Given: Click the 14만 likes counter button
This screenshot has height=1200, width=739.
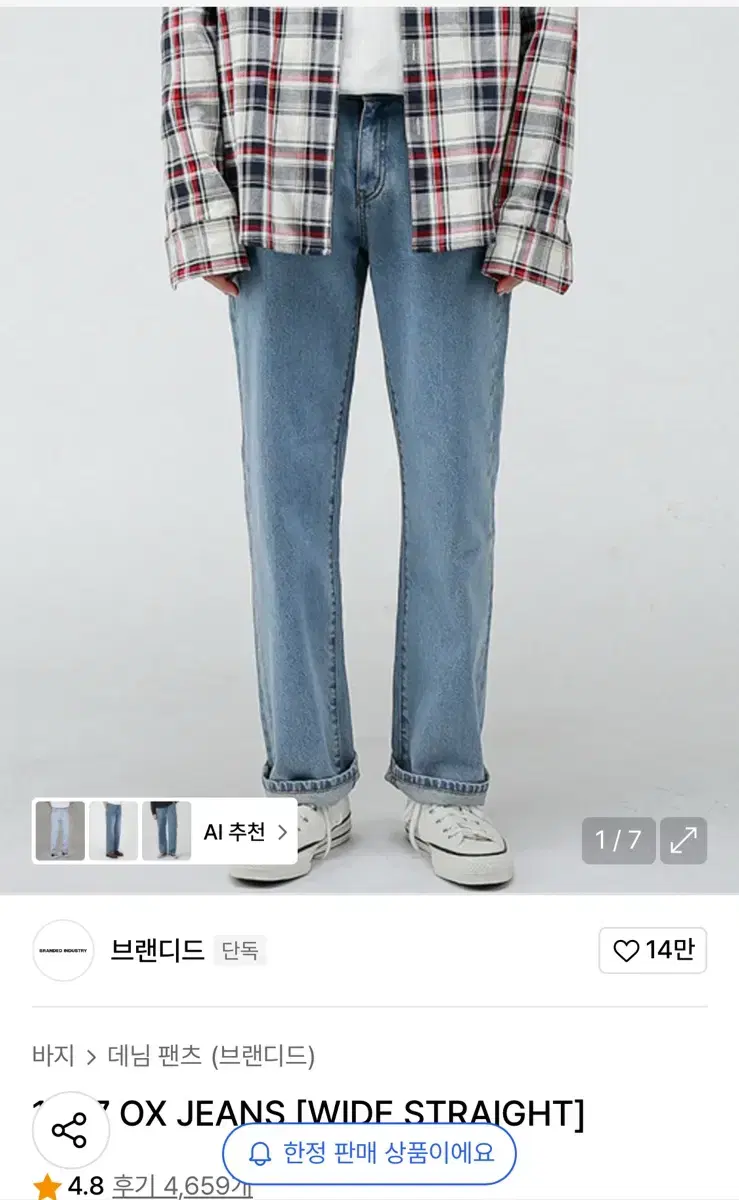Looking at the screenshot, I should coord(650,951).
